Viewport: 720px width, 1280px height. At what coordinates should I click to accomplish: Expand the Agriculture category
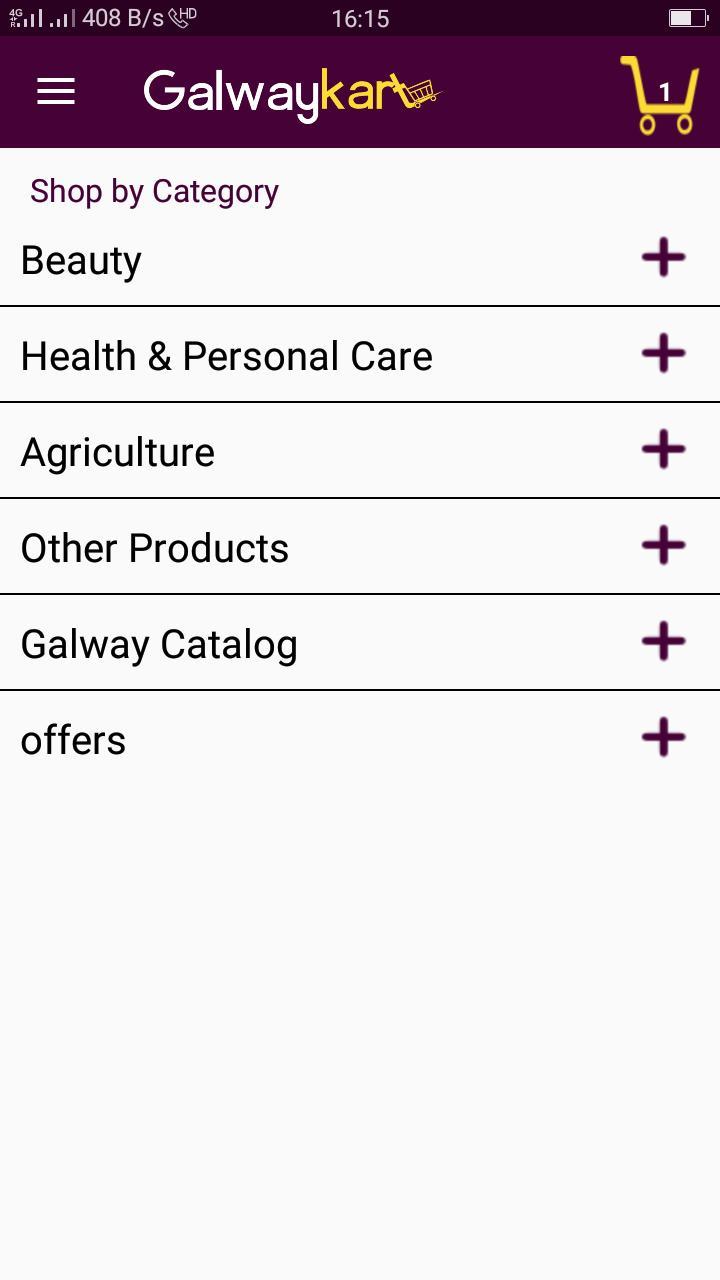point(662,450)
